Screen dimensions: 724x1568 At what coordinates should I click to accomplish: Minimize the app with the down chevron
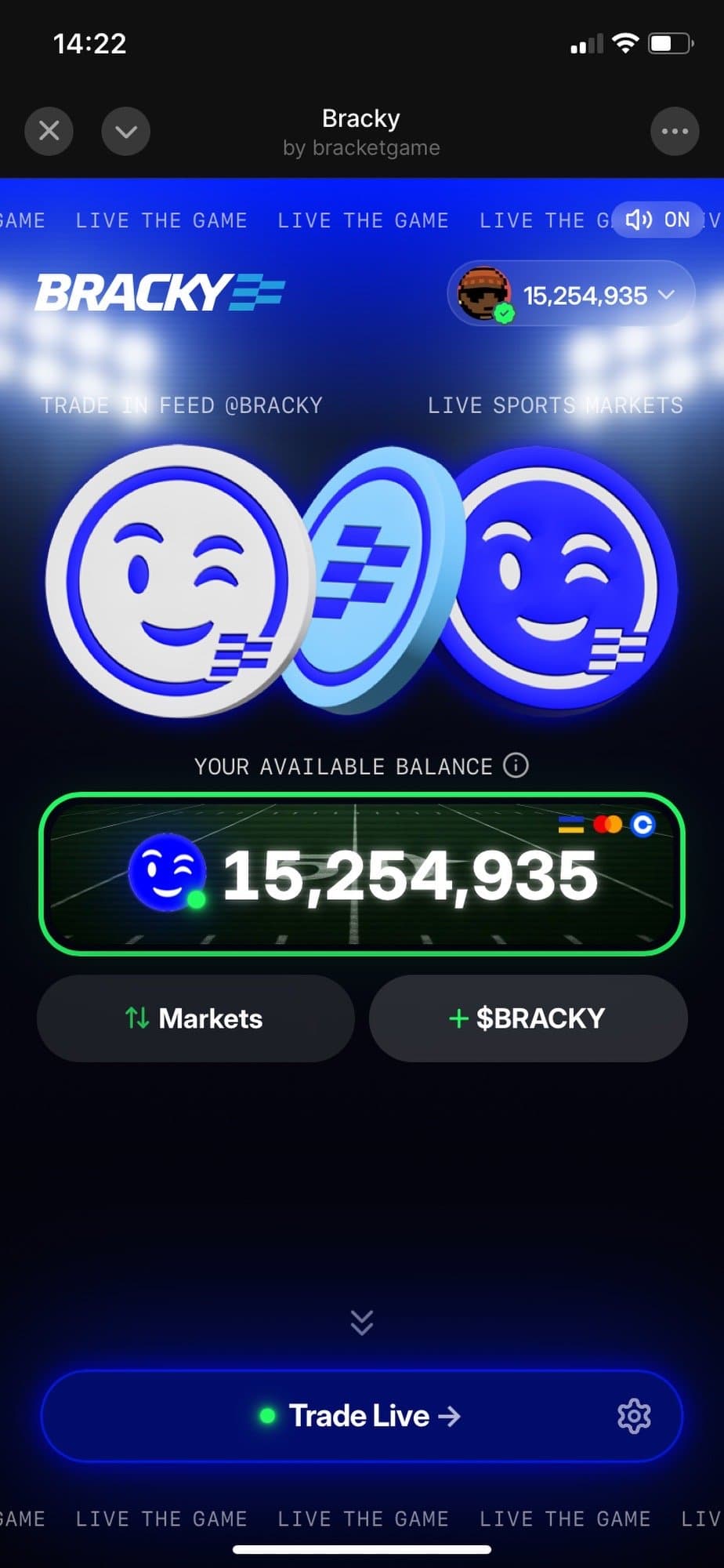(x=125, y=131)
